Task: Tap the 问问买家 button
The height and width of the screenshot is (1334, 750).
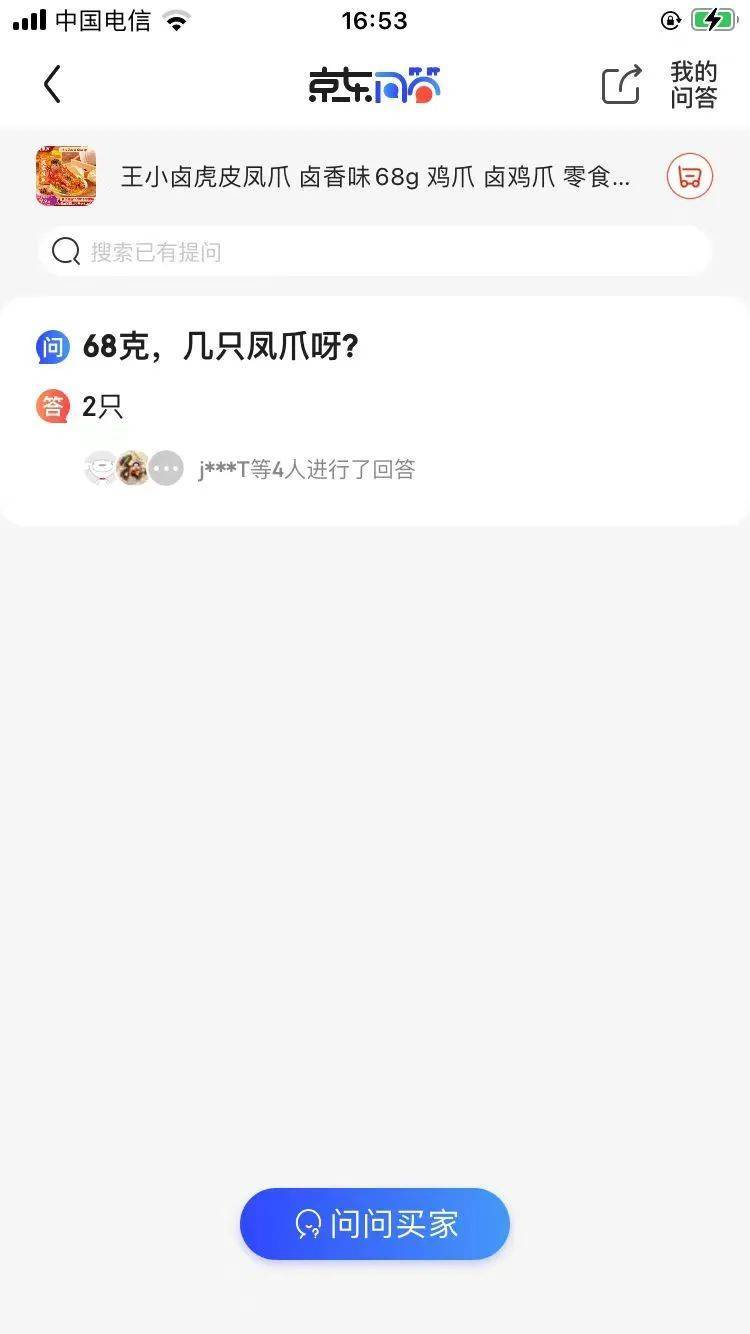Action: click(x=375, y=1224)
